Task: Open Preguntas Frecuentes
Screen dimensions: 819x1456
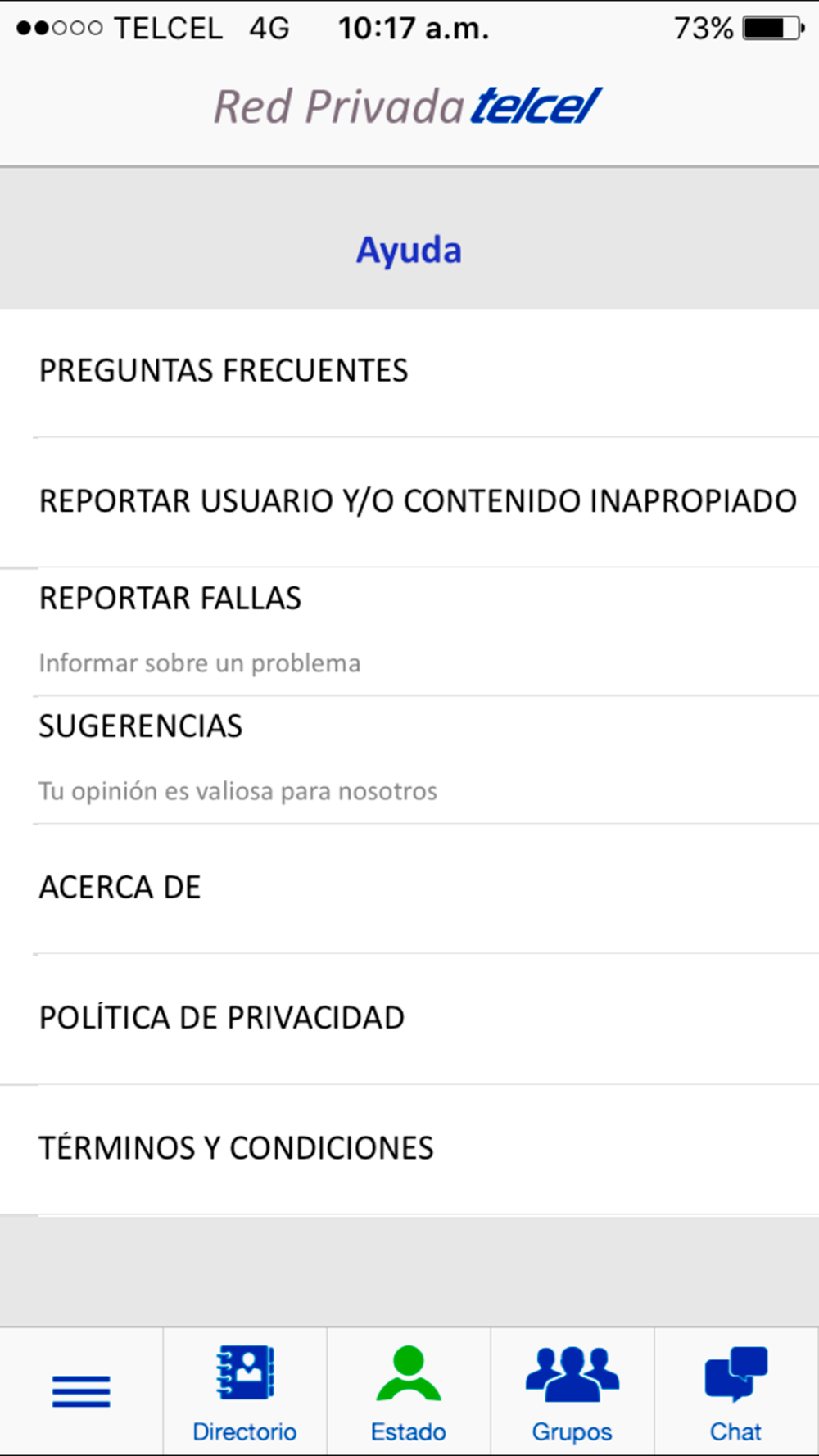Action: click(x=409, y=373)
